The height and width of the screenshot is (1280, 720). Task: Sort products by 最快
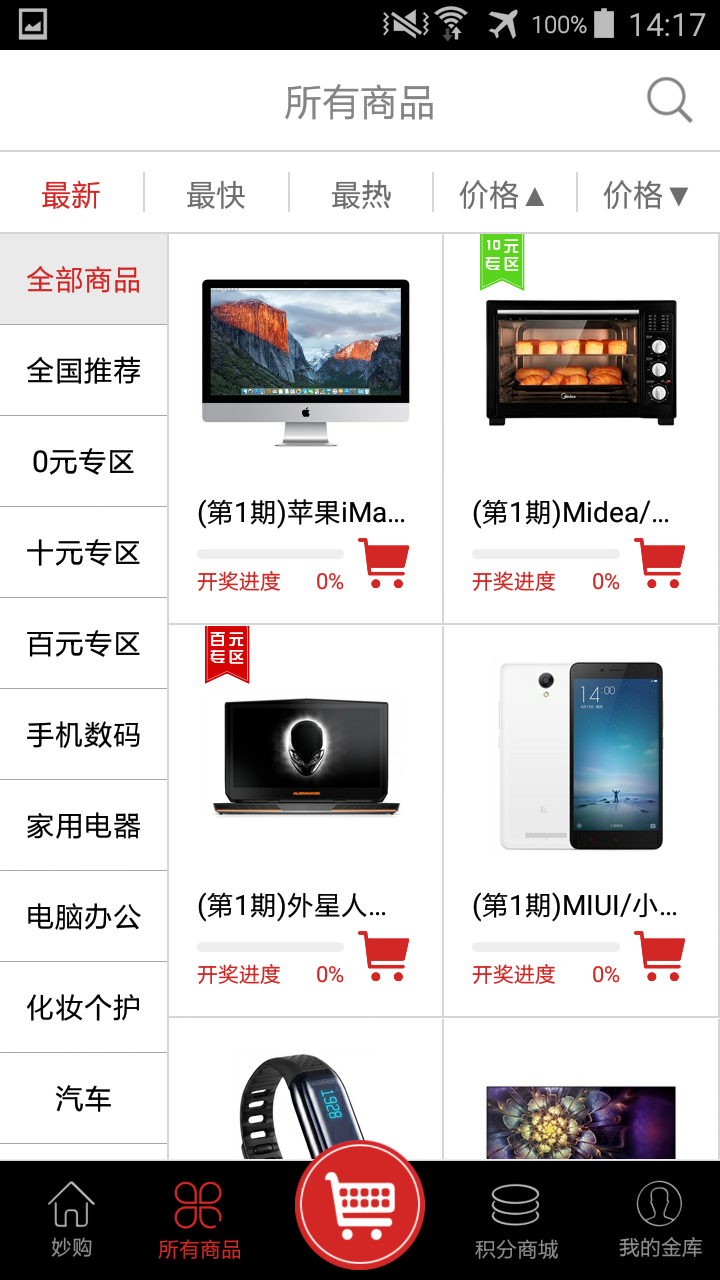pyautogui.click(x=216, y=194)
